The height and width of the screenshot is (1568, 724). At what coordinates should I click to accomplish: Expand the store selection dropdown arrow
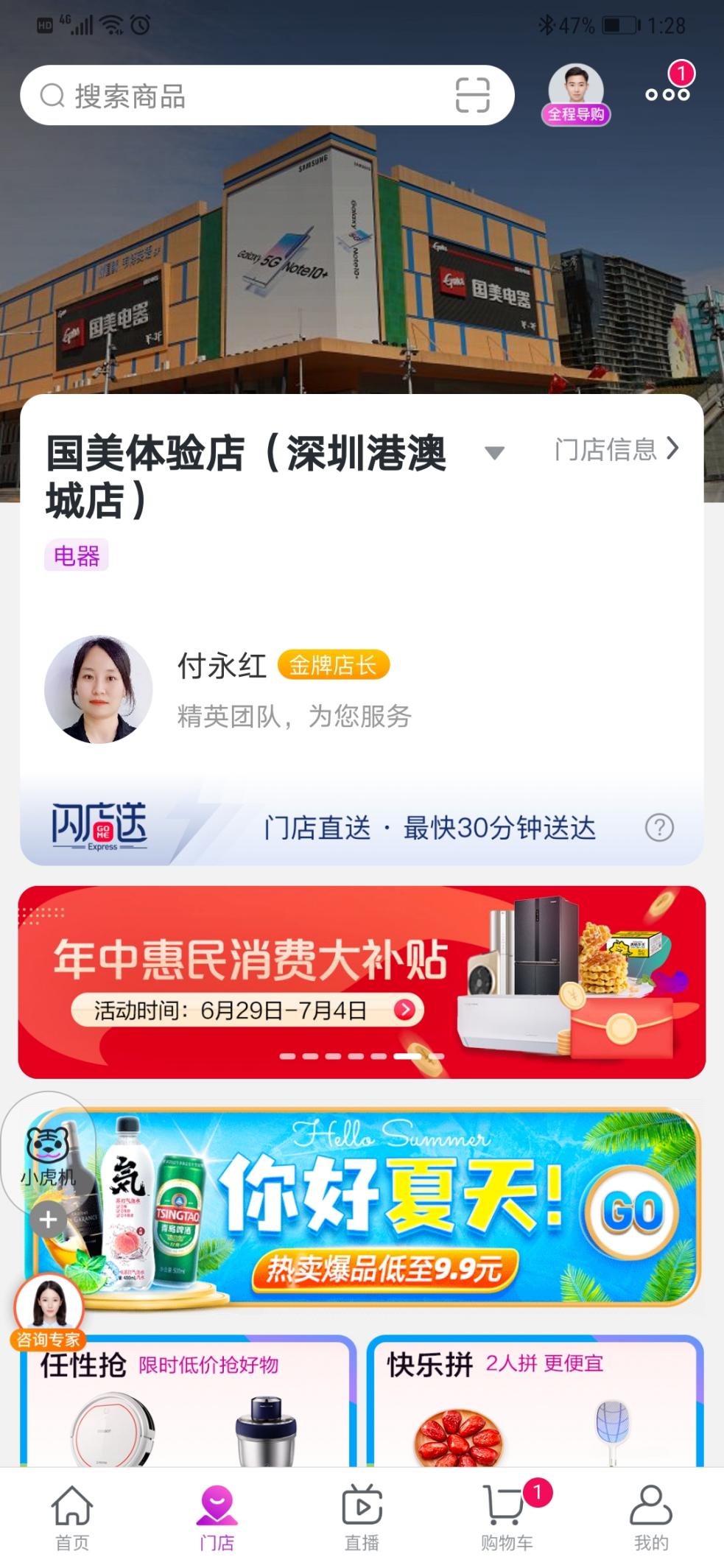coord(494,452)
